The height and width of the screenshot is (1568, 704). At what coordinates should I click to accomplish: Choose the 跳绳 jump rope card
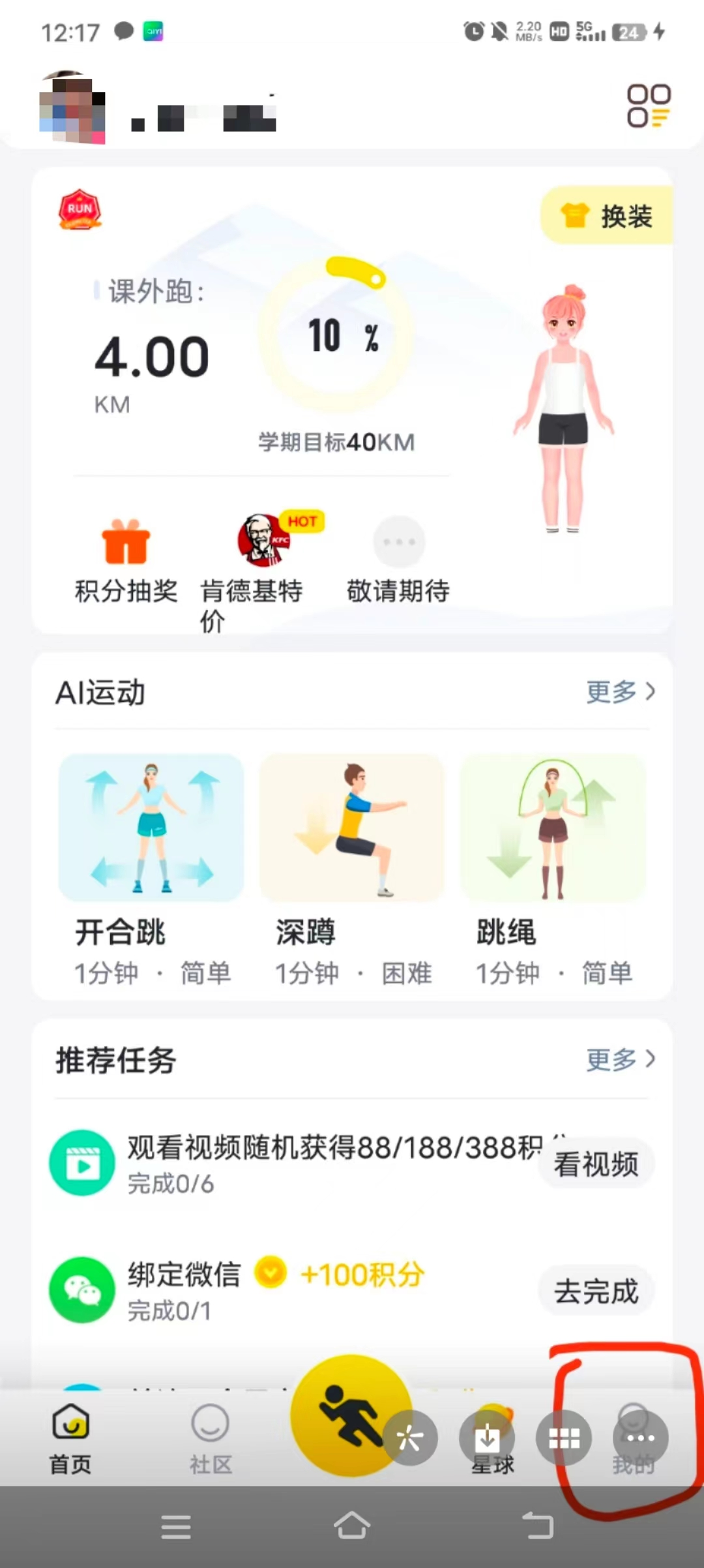553,867
